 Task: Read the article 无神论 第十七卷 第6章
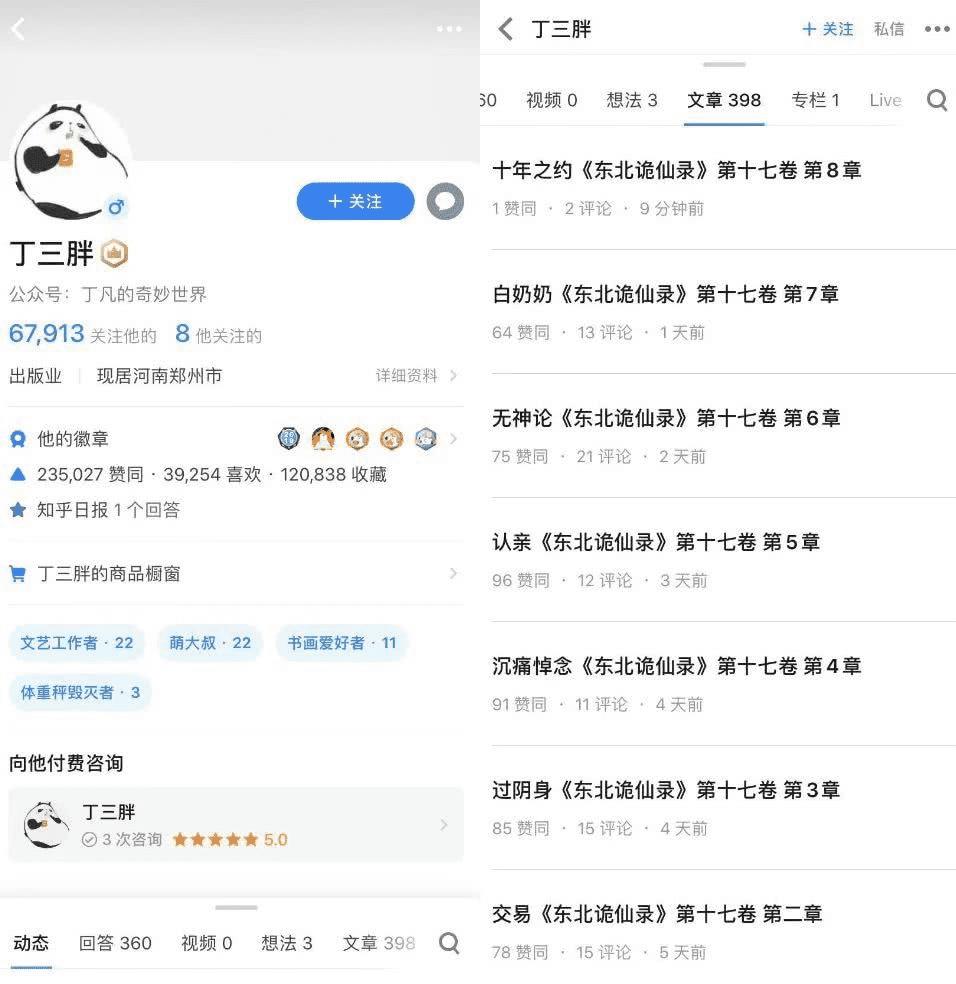666,419
